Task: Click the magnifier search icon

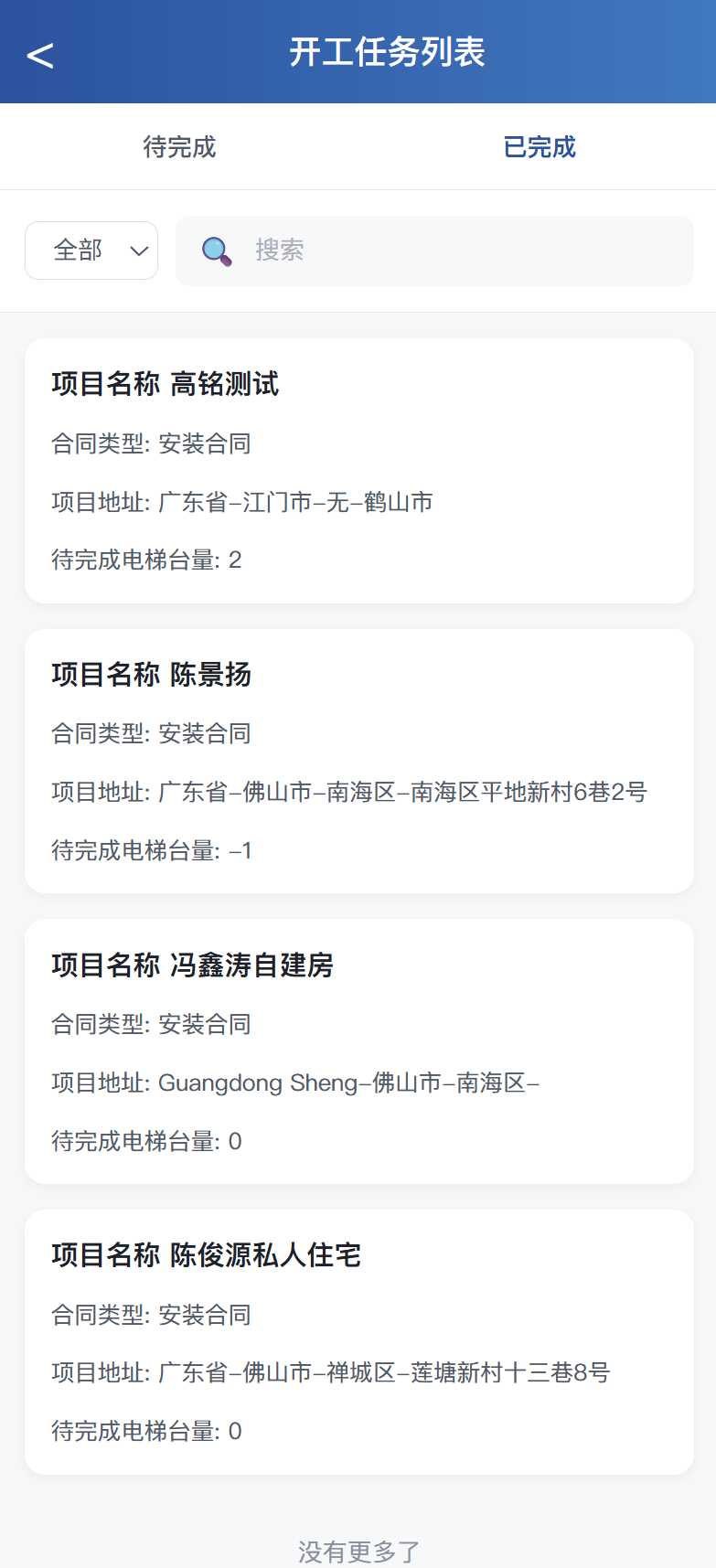Action: click(214, 249)
